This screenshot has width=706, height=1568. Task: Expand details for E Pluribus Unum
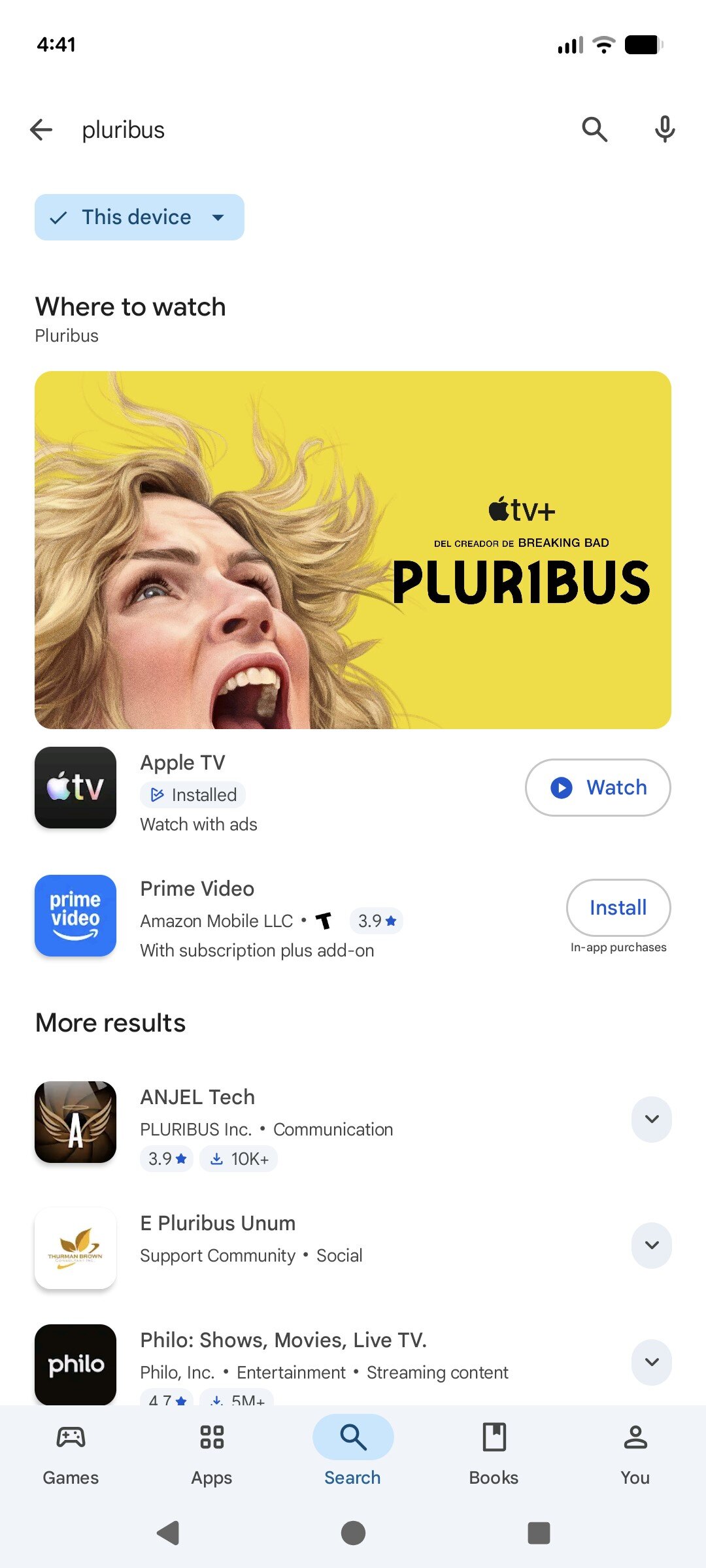pos(651,1245)
